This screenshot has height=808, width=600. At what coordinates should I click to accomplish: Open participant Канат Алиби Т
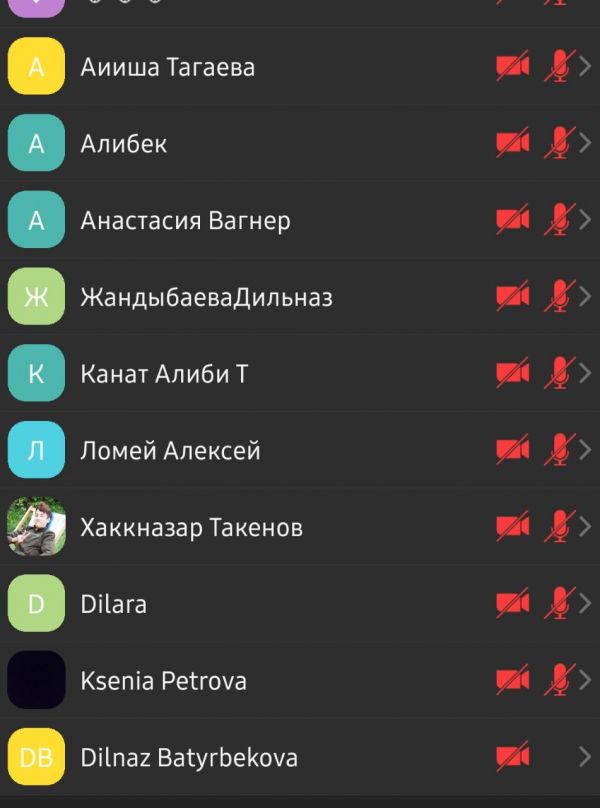(x=164, y=374)
